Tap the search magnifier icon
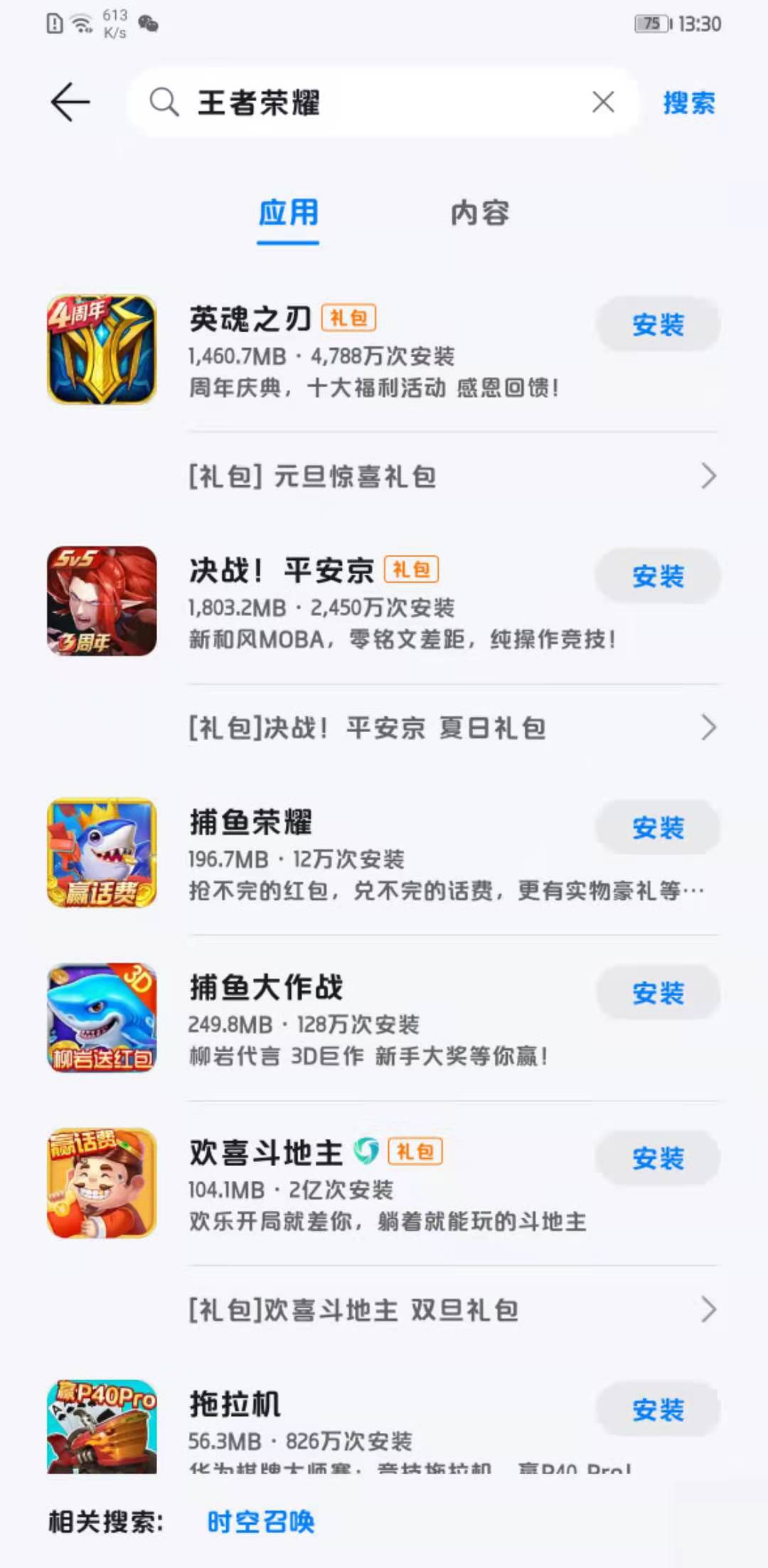 point(164,103)
